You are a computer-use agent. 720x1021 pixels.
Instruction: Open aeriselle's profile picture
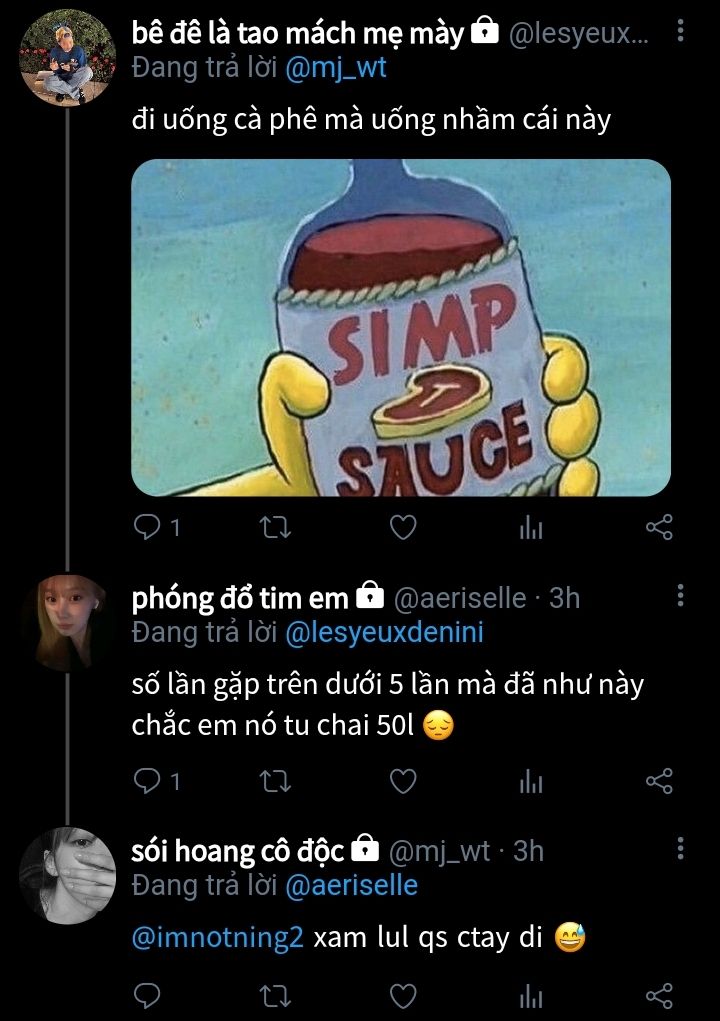pos(68,622)
